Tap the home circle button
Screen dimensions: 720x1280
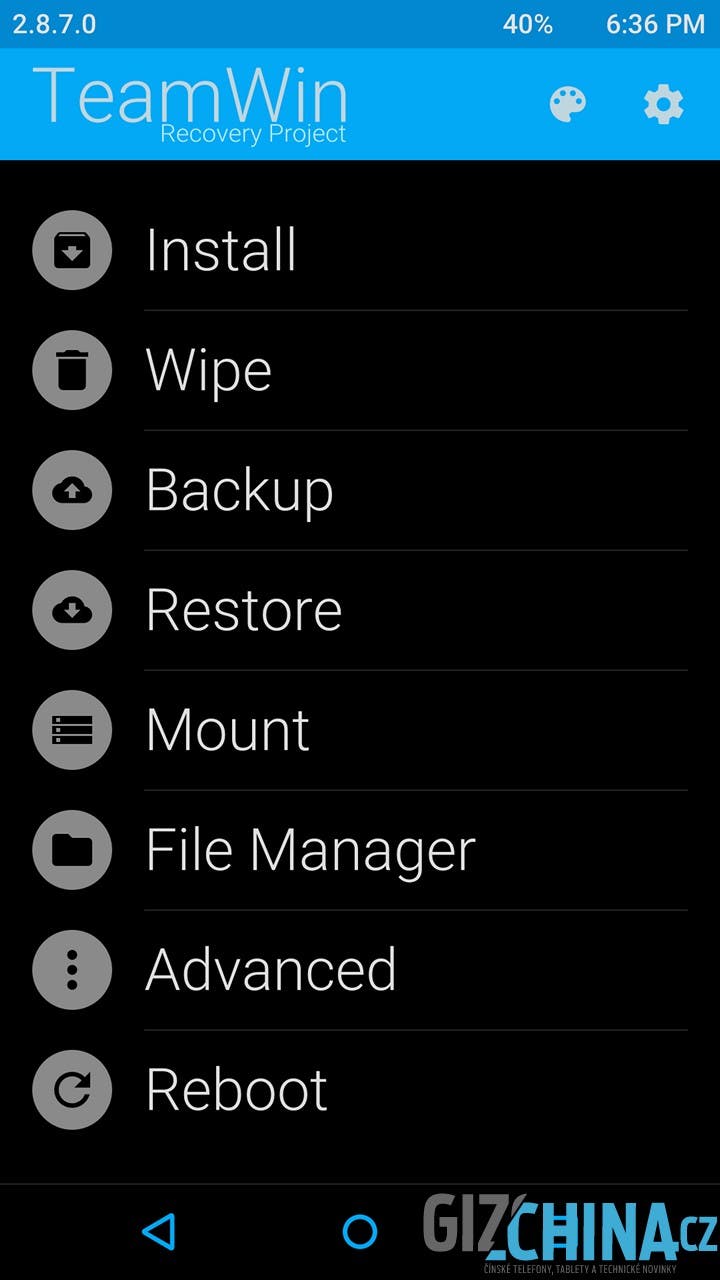[x=360, y=1232]
